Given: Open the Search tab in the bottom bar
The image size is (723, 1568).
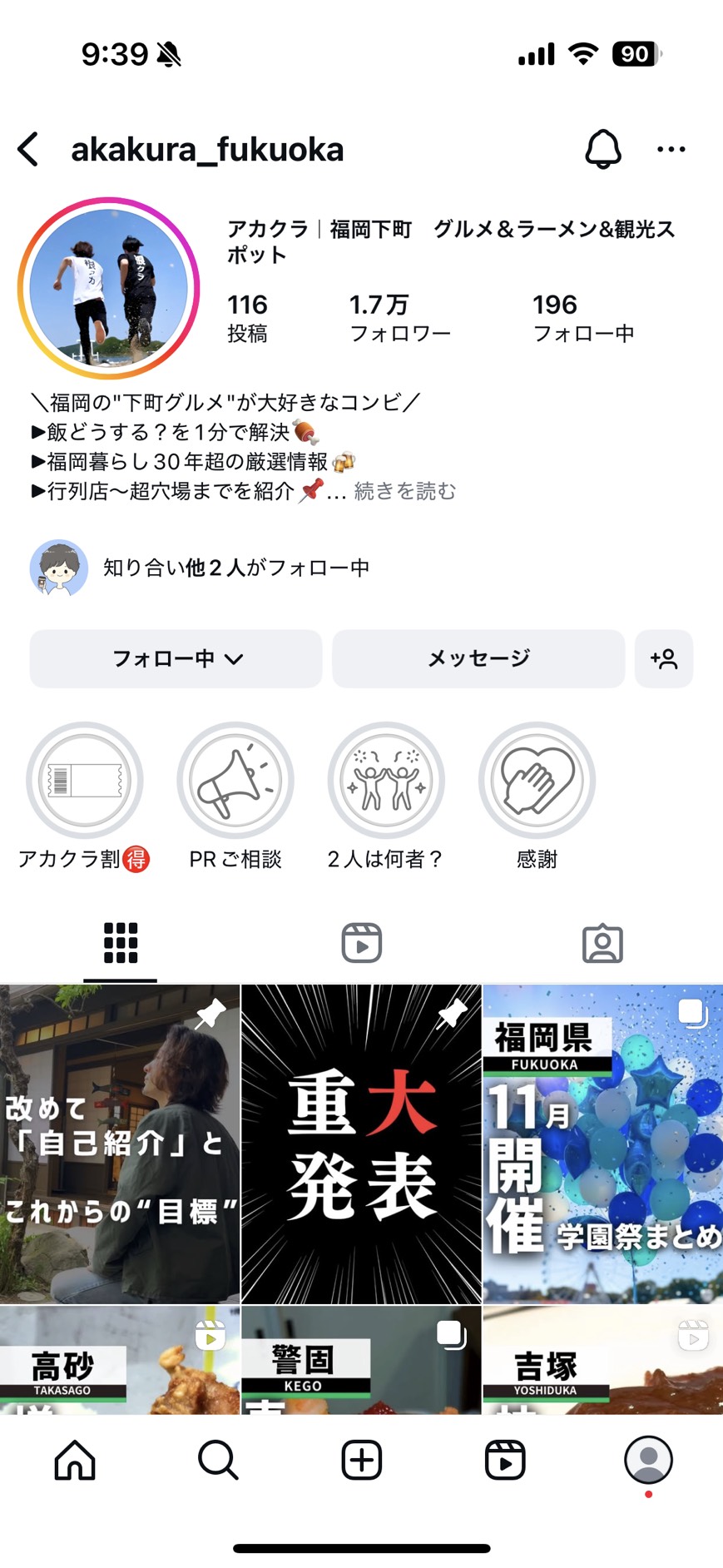Looking at the screenshot, I should (218, 1460).
